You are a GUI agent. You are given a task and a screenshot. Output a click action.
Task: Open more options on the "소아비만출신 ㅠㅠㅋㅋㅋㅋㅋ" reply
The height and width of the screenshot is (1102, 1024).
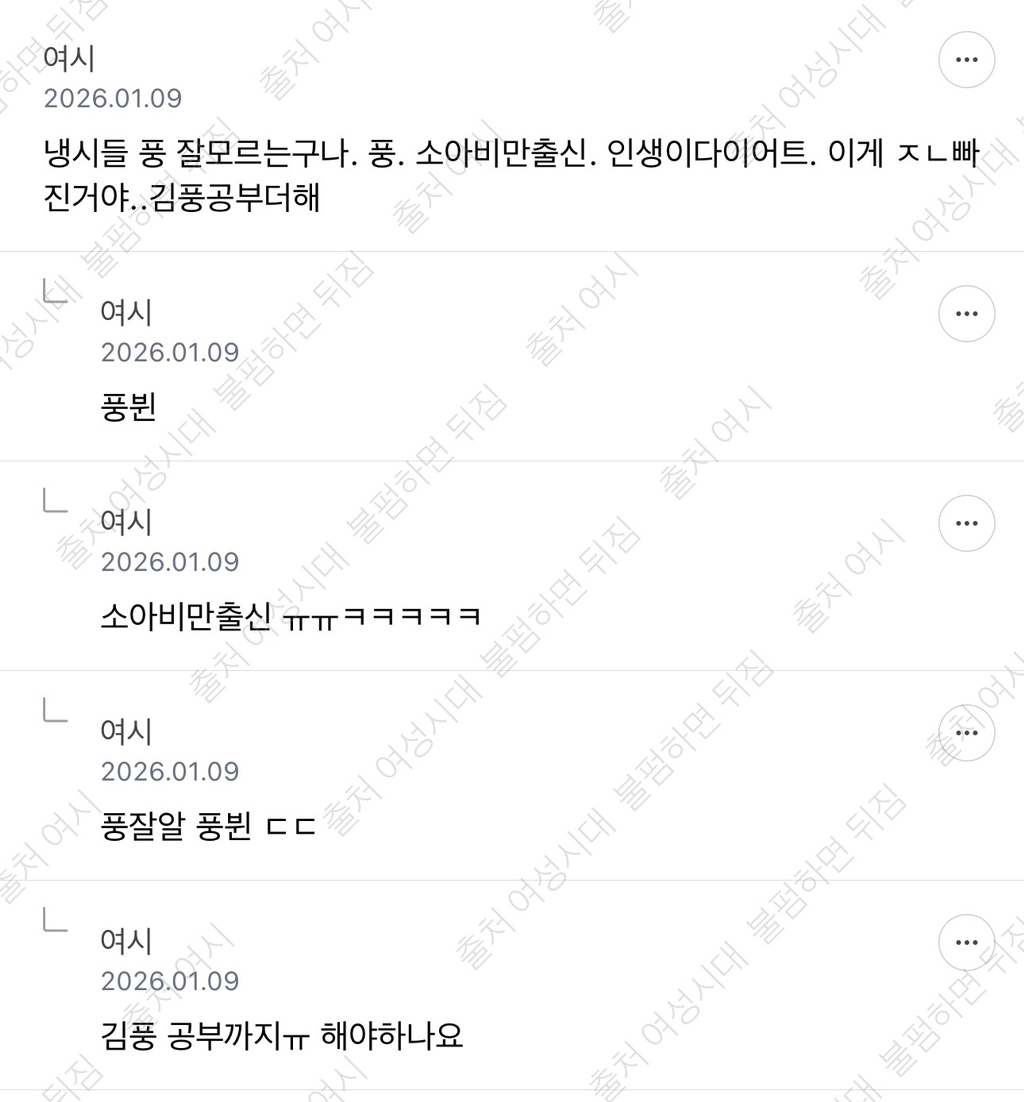[966, 523]
